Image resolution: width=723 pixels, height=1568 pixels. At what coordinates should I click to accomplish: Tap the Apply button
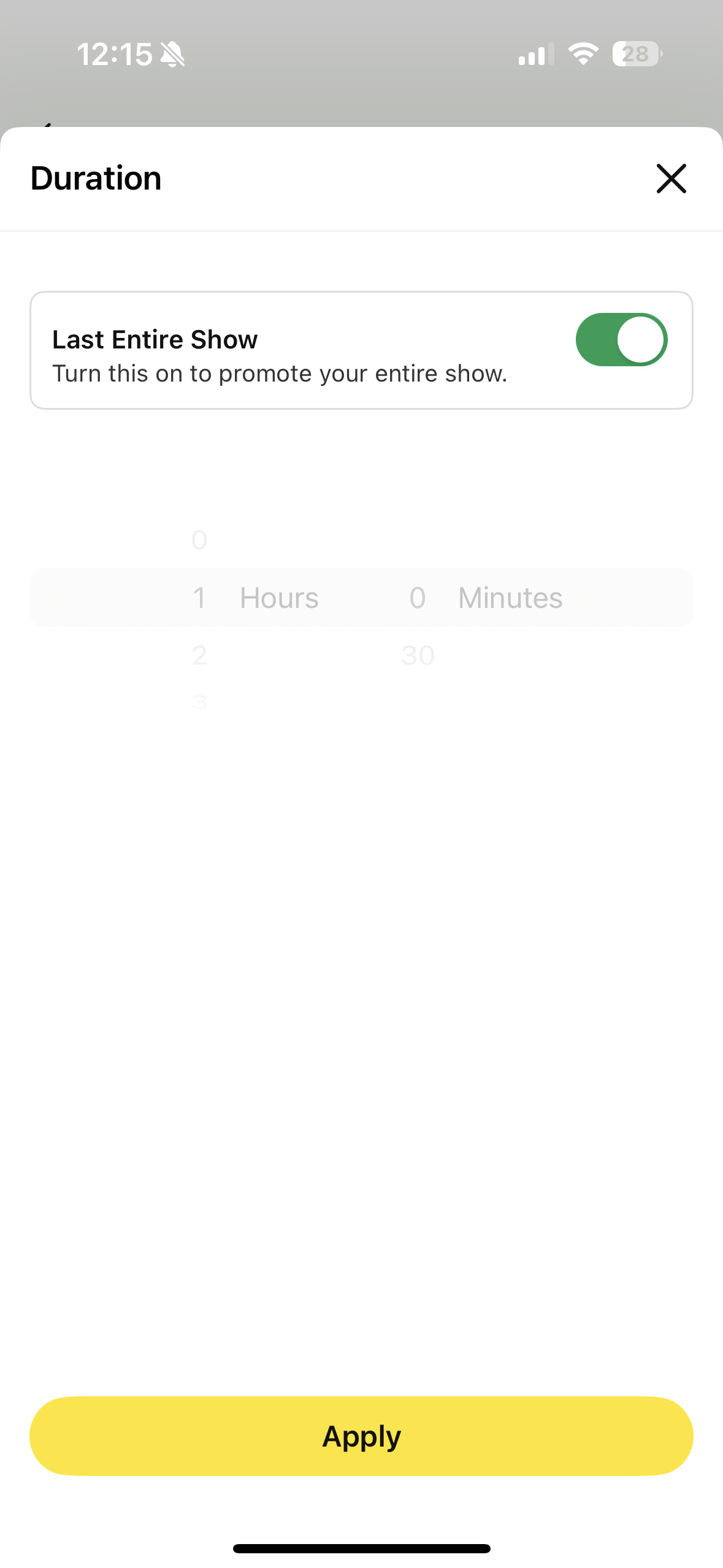click(x=361, y=1436)
